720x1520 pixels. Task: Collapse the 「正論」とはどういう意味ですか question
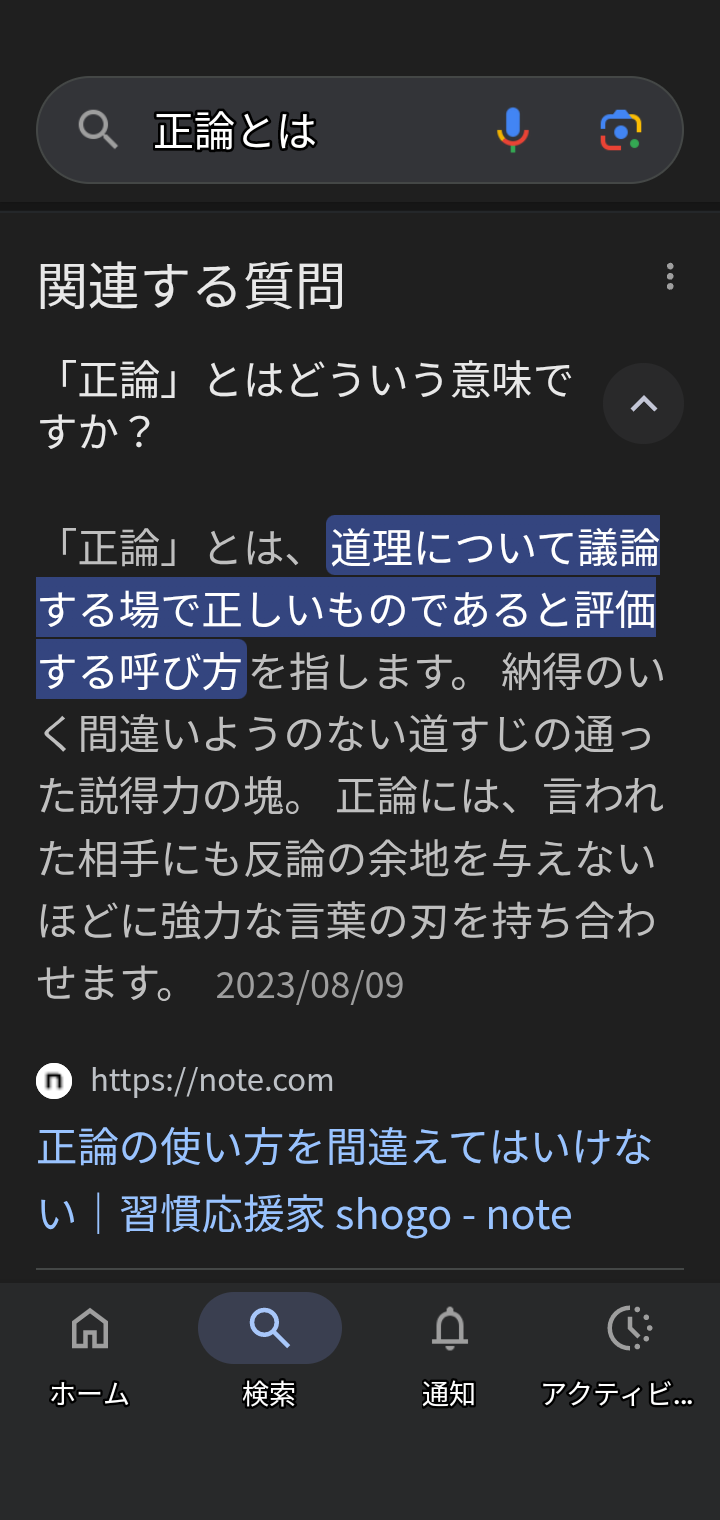pyautogui.click(x=644, y=404)
